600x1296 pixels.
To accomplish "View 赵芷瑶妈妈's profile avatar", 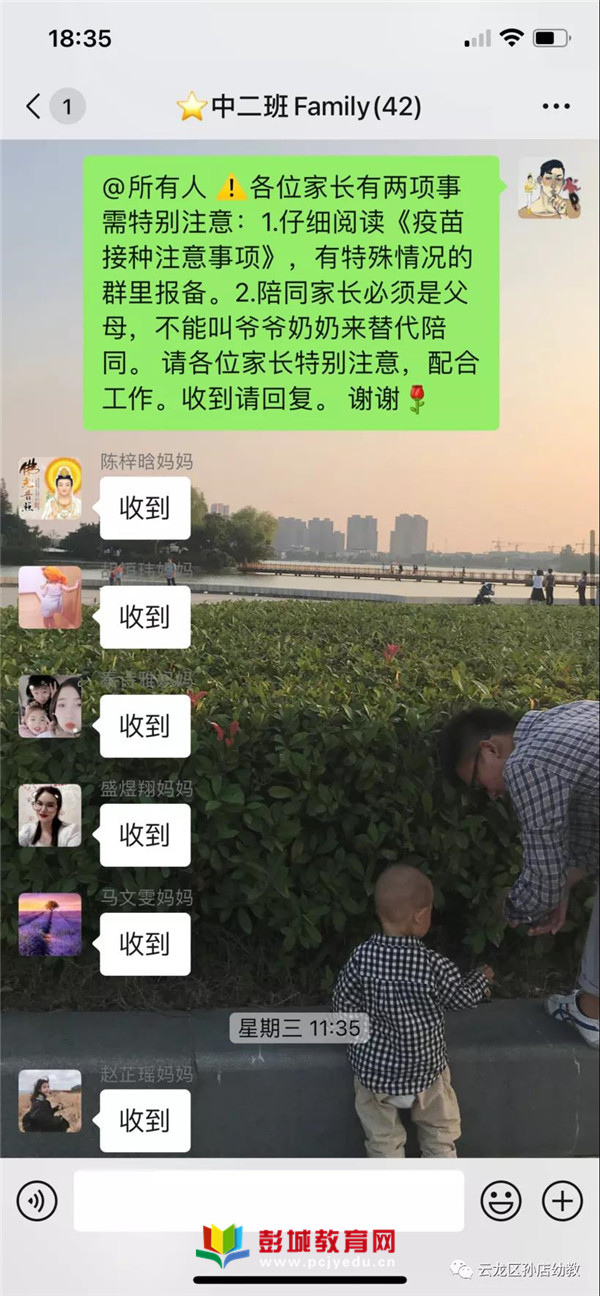I will pyautogui.click(x=50, y=1101).
